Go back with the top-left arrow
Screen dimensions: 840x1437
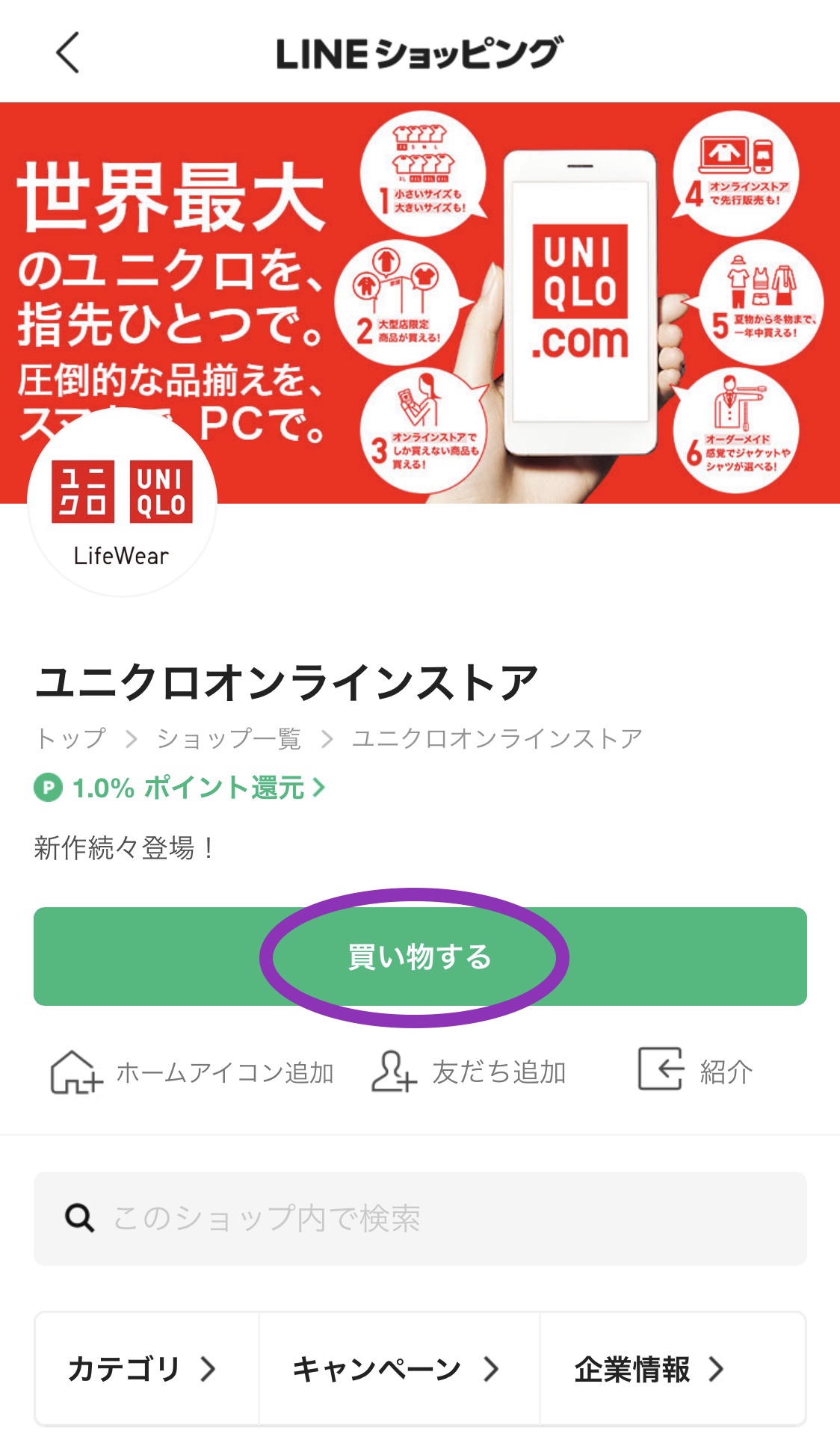(67, 53)
